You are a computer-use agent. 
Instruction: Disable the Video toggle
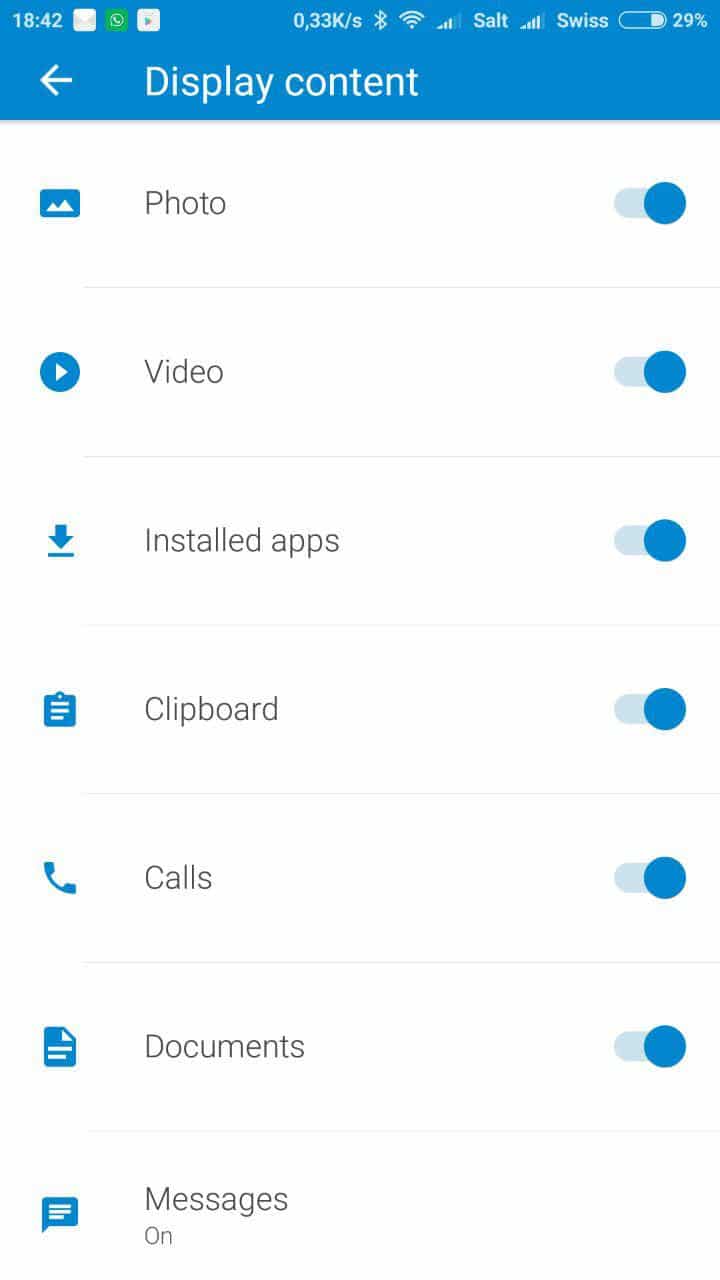(x=650, y=372)
